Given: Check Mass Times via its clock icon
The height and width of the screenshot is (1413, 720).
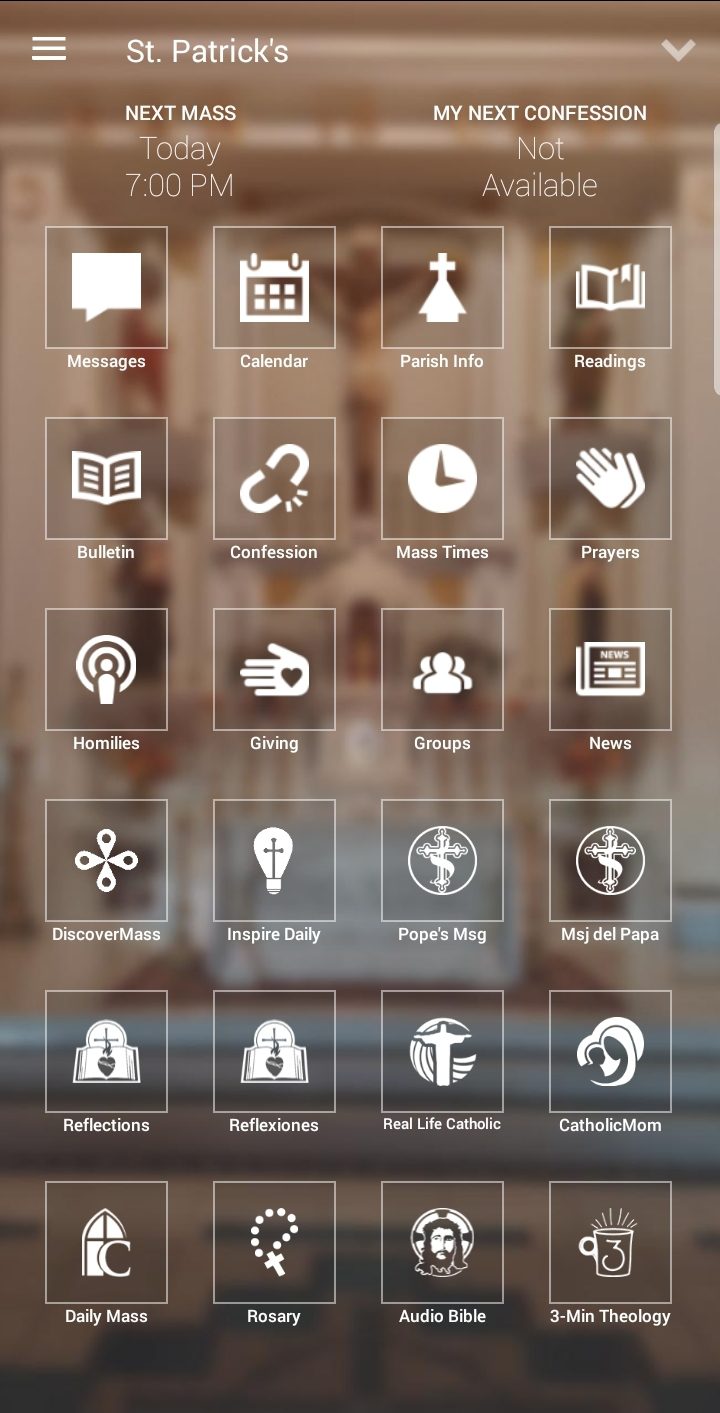Looking at the screenshot, I should (x=442, y=478).
